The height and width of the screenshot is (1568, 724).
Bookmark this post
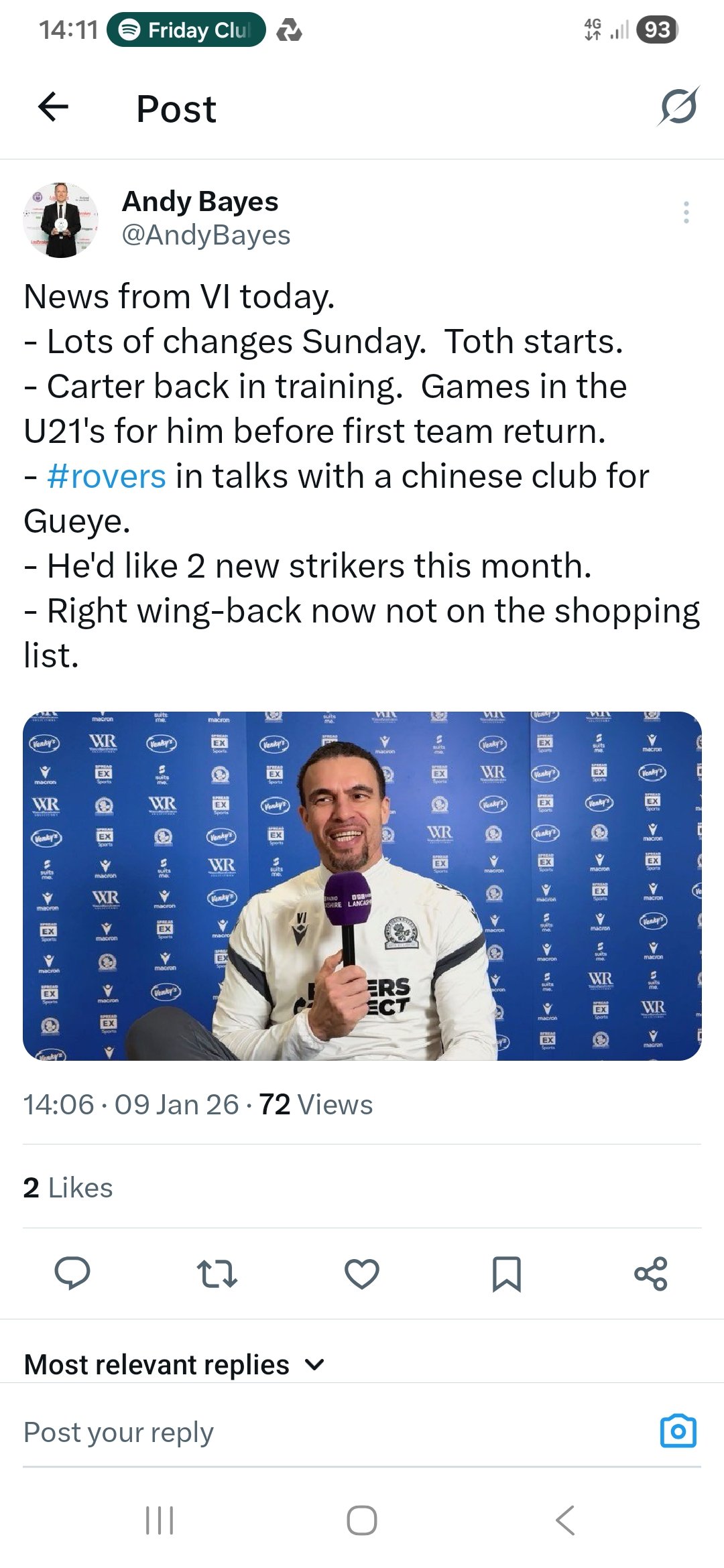coord(507,1274)
